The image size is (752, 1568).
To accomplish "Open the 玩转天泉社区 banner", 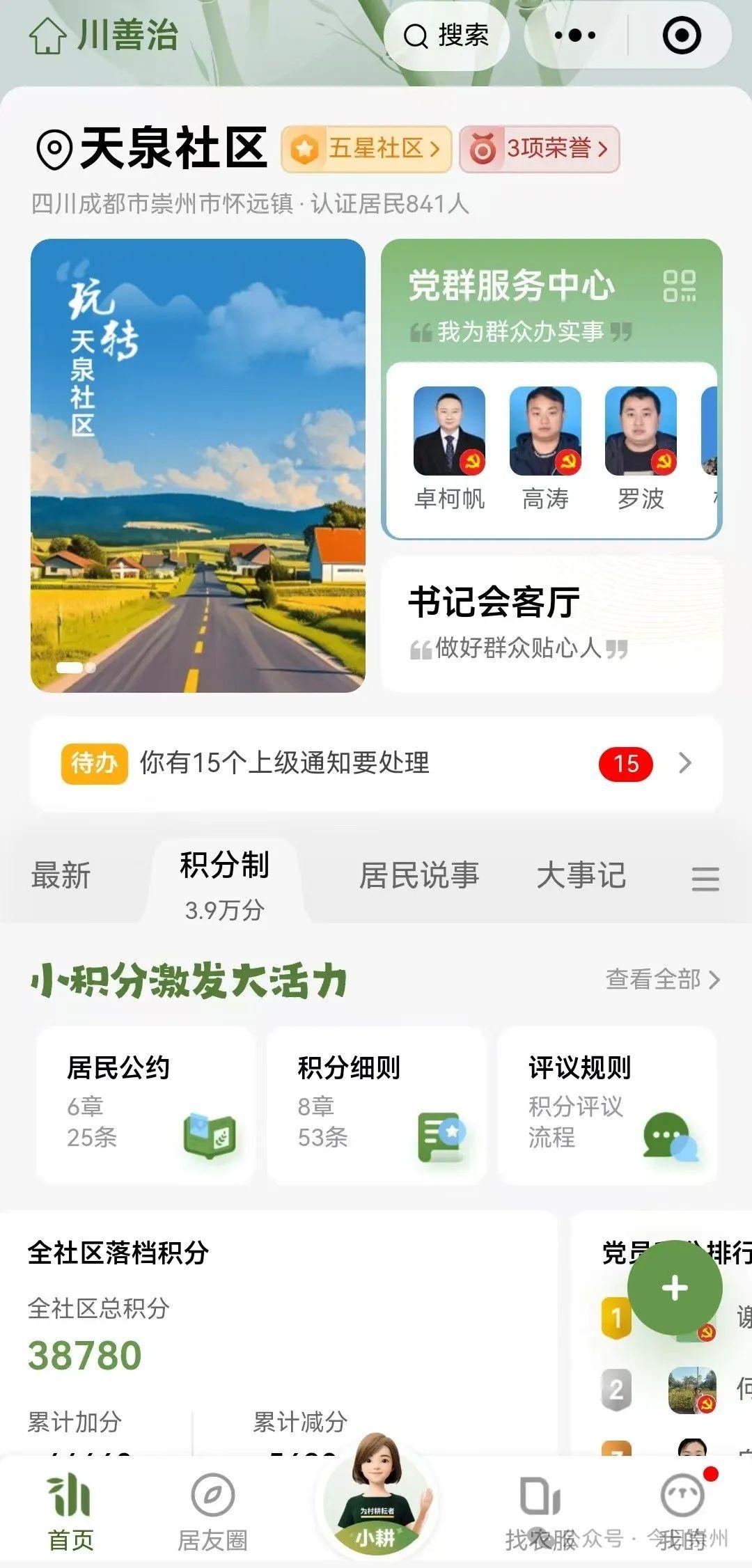I will point(198,465).
